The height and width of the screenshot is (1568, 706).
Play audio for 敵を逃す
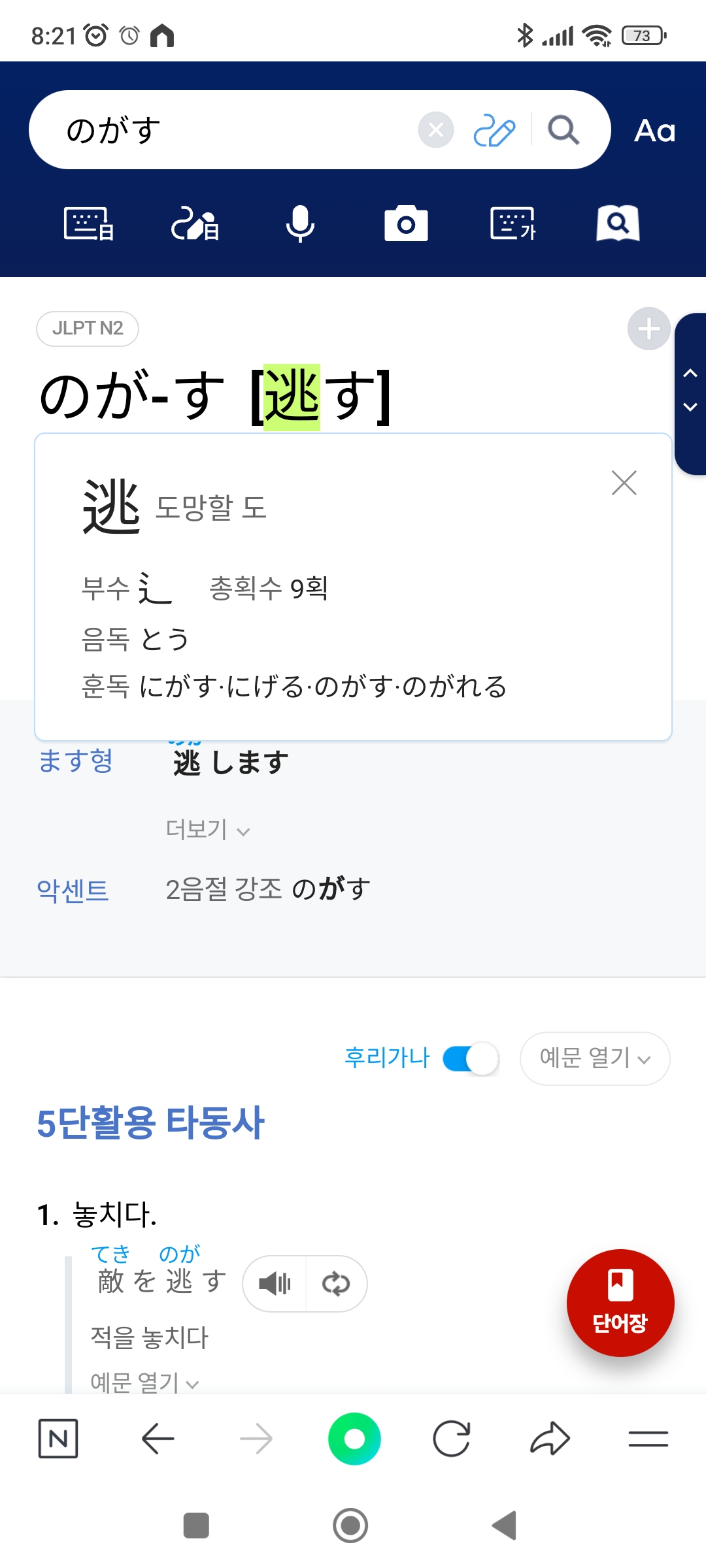point(275,1284)
